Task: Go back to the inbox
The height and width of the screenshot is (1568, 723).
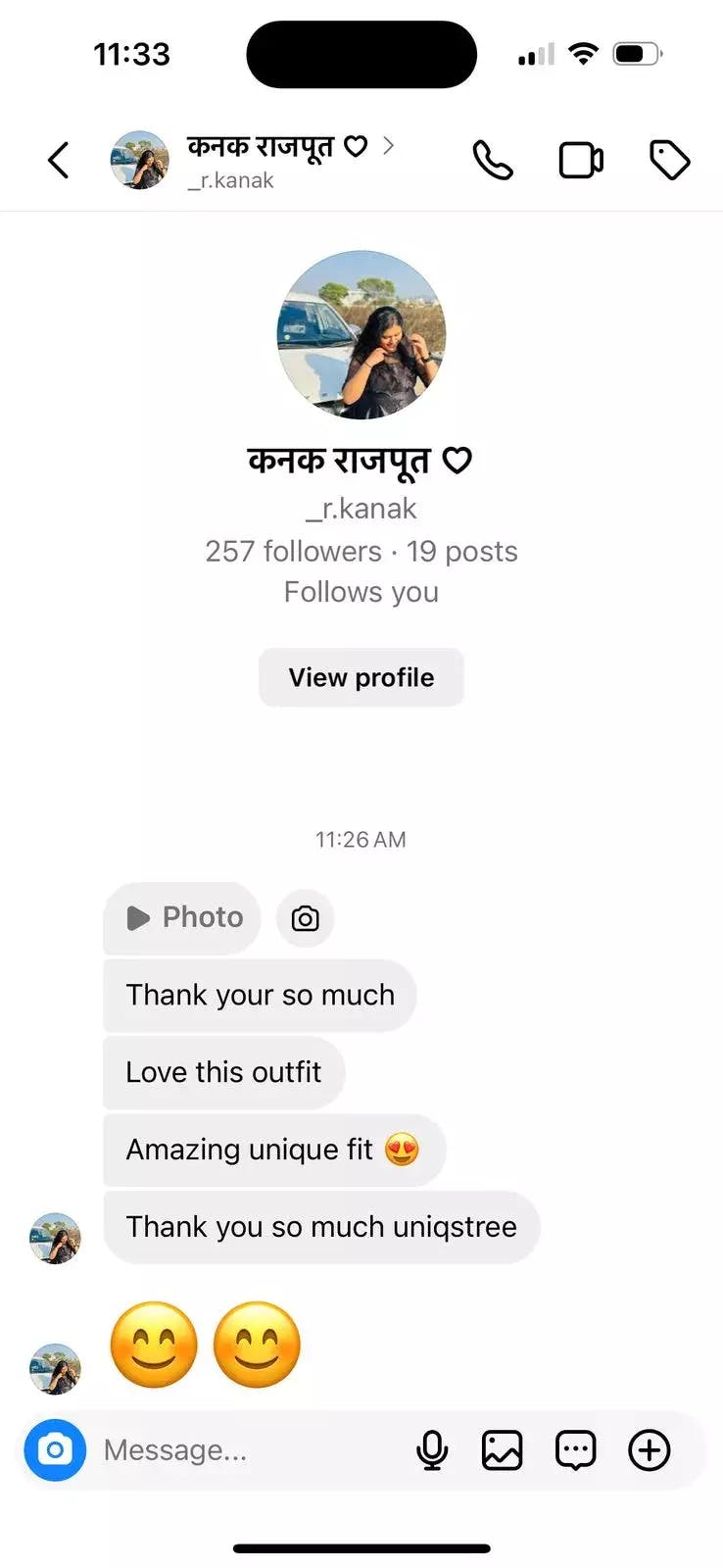Action: coord(59,160)
